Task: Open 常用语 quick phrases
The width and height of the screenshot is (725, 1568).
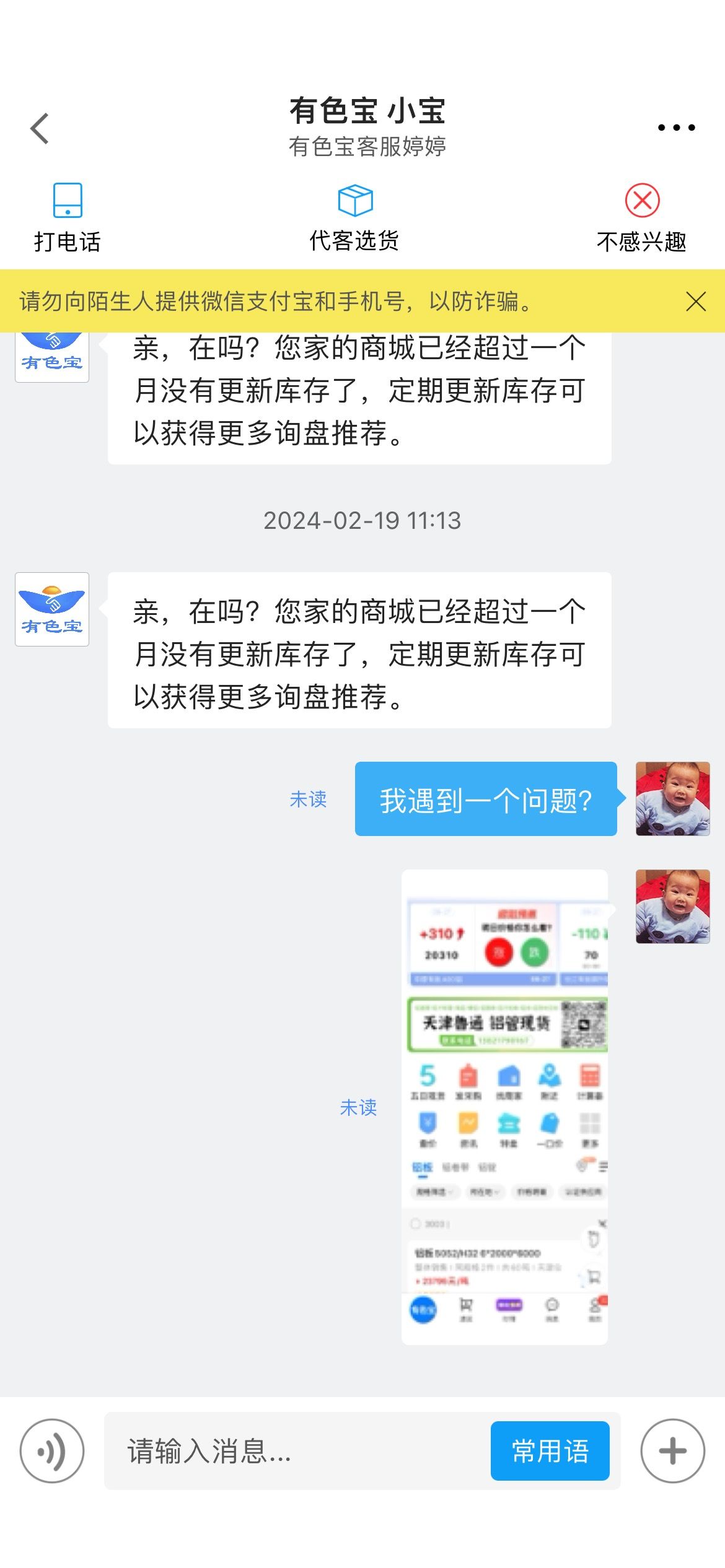Action: point(550,1450)
